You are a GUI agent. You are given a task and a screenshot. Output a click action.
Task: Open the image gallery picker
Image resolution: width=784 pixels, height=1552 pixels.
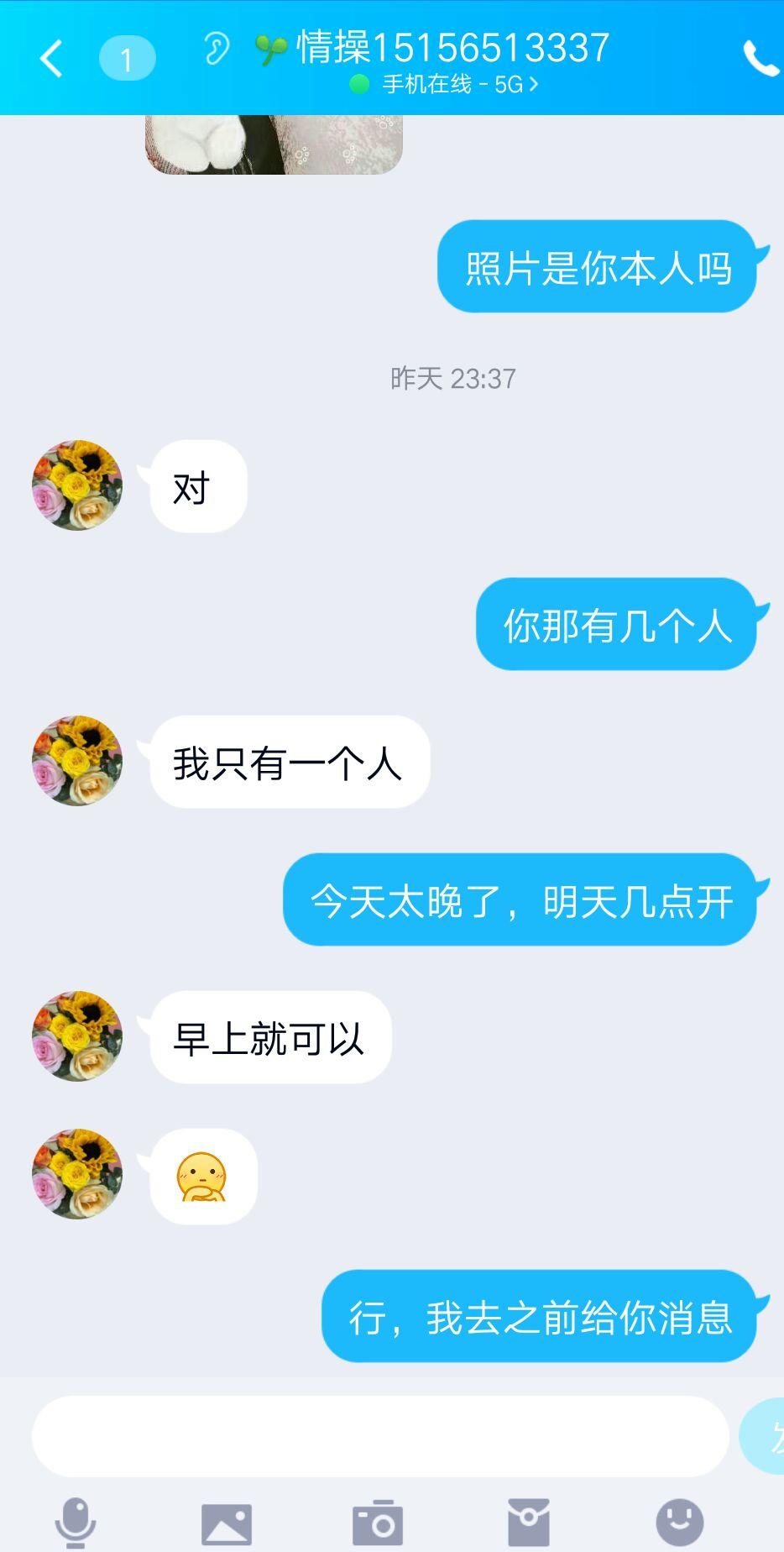coord(227,1522)
